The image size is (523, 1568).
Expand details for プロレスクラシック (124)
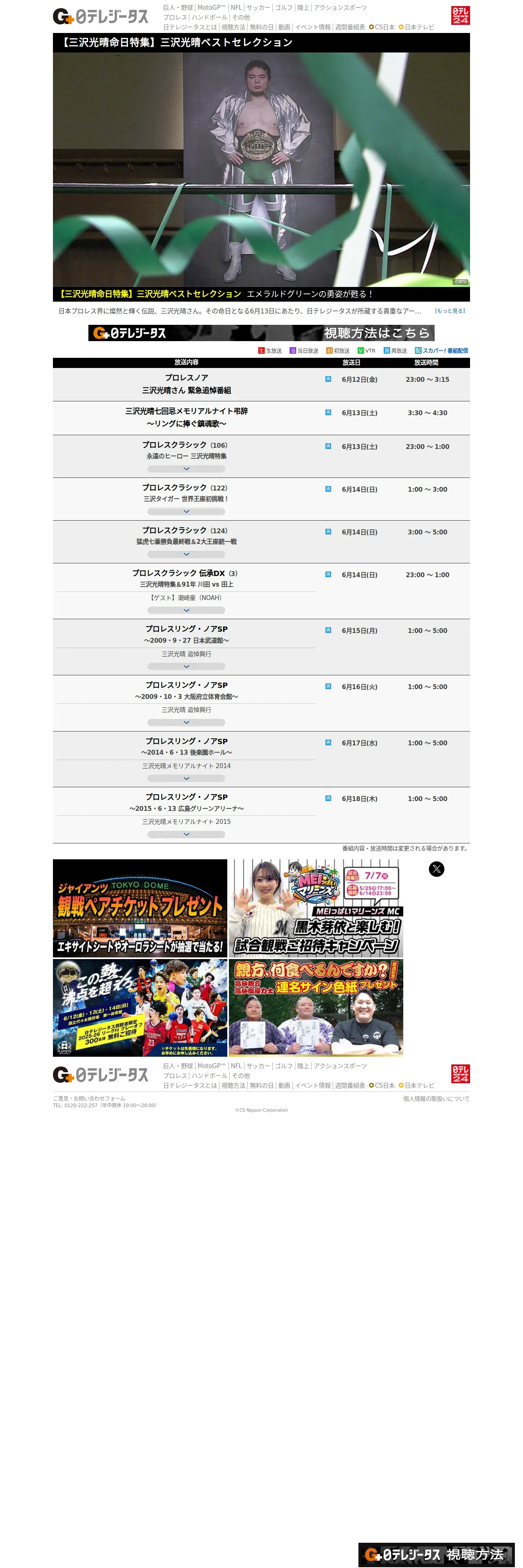[186, 554]
